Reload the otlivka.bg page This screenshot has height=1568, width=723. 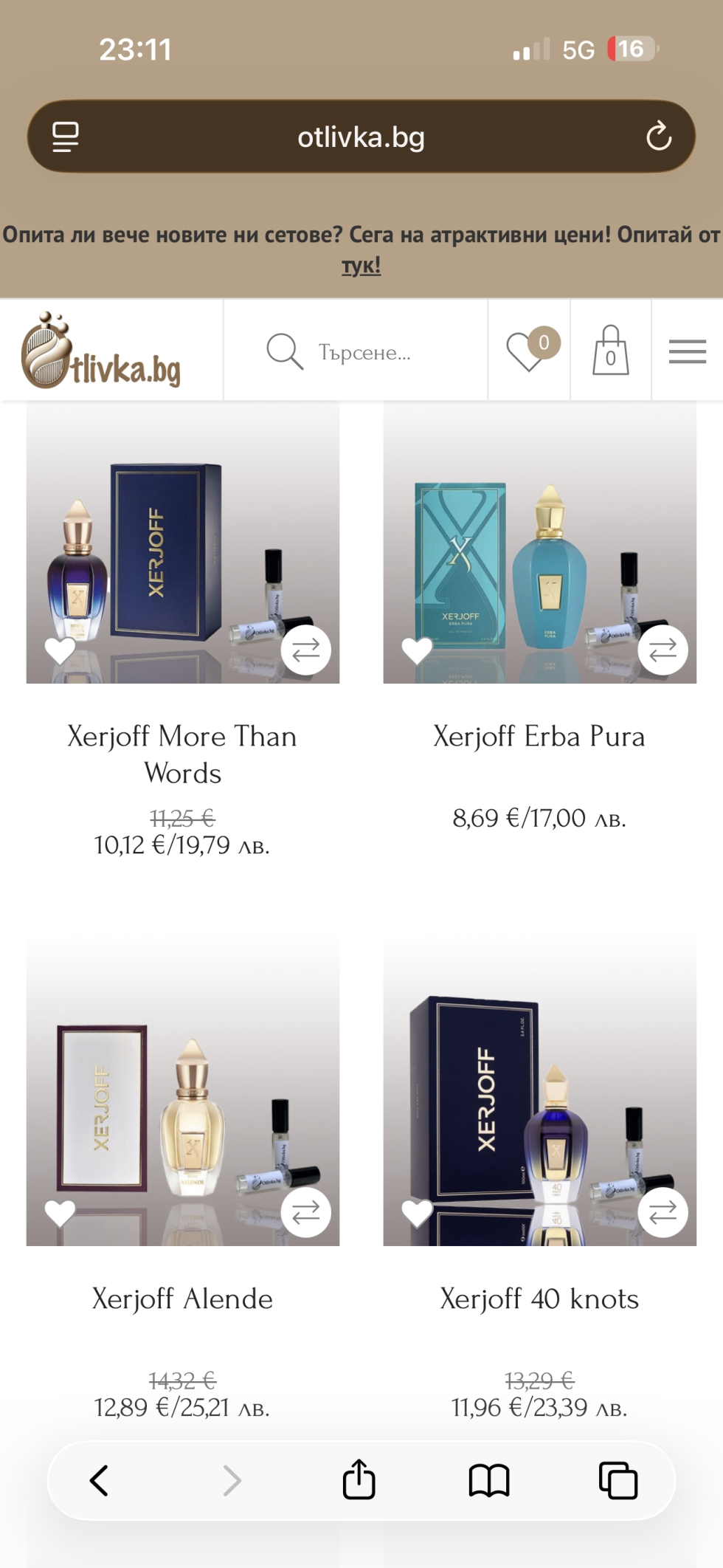pyautogui.click(x=658, y=137)
